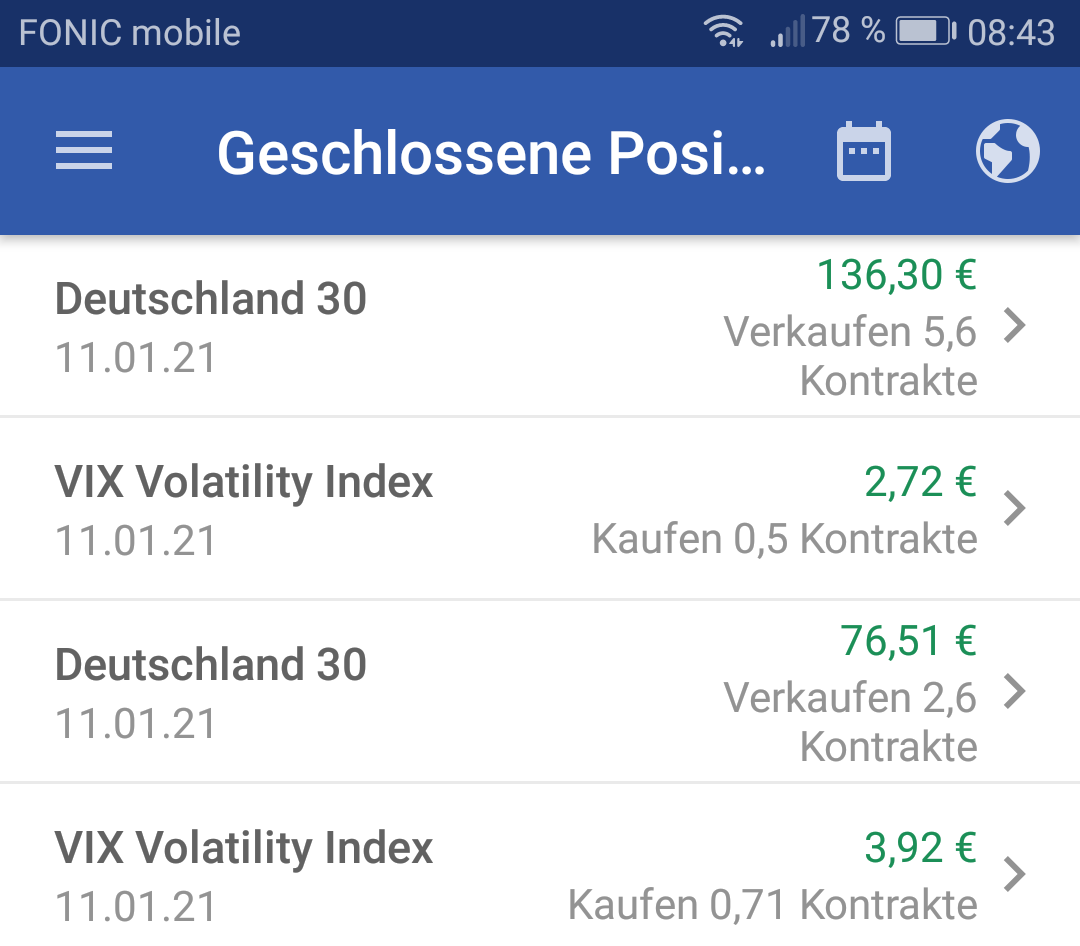Open the calendar date filter
Image resolution: width=1080 pixels, height=946 pixels.
coord(863,152)
